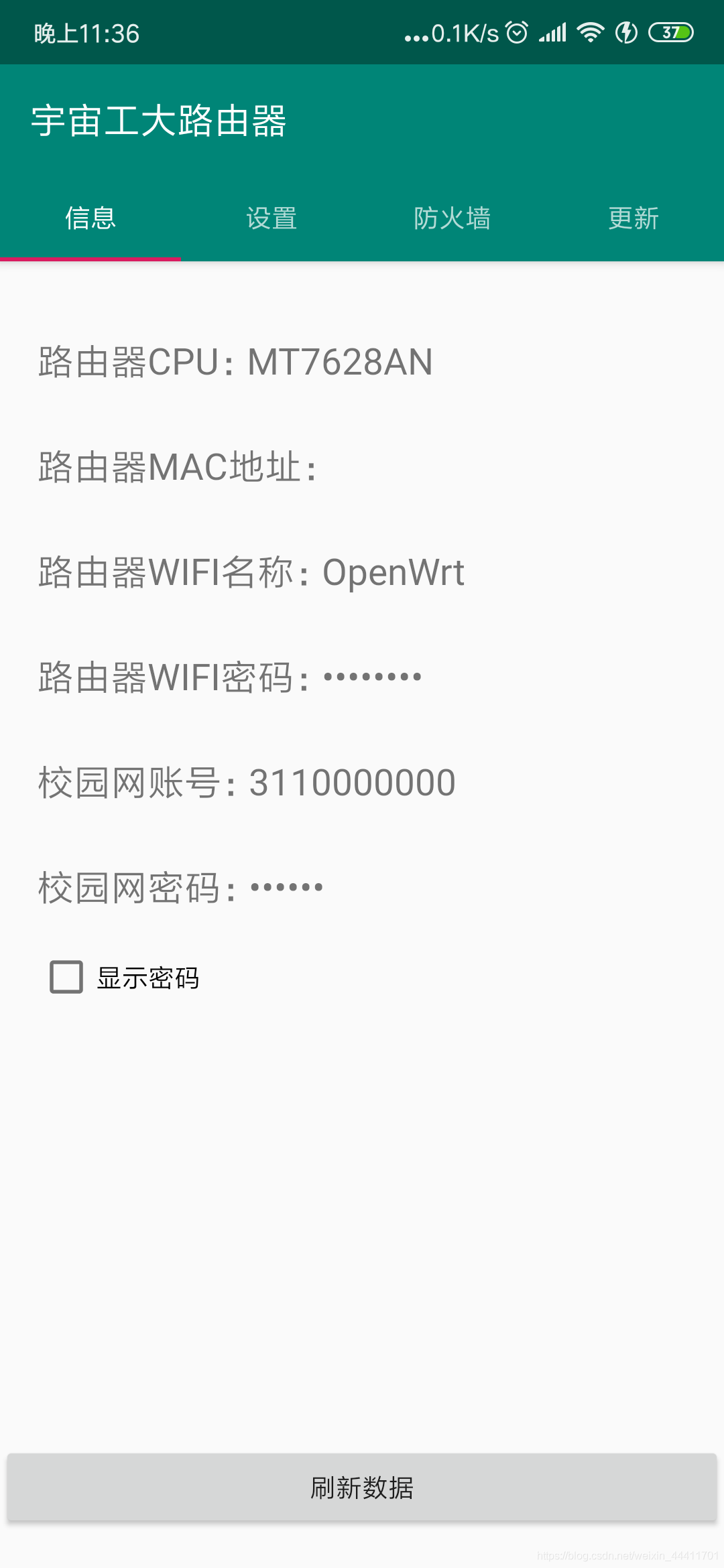The height and width of the screenshot is (1568, 724).
Task: Click the battery indicator showing 37
Action: (670, 31)
